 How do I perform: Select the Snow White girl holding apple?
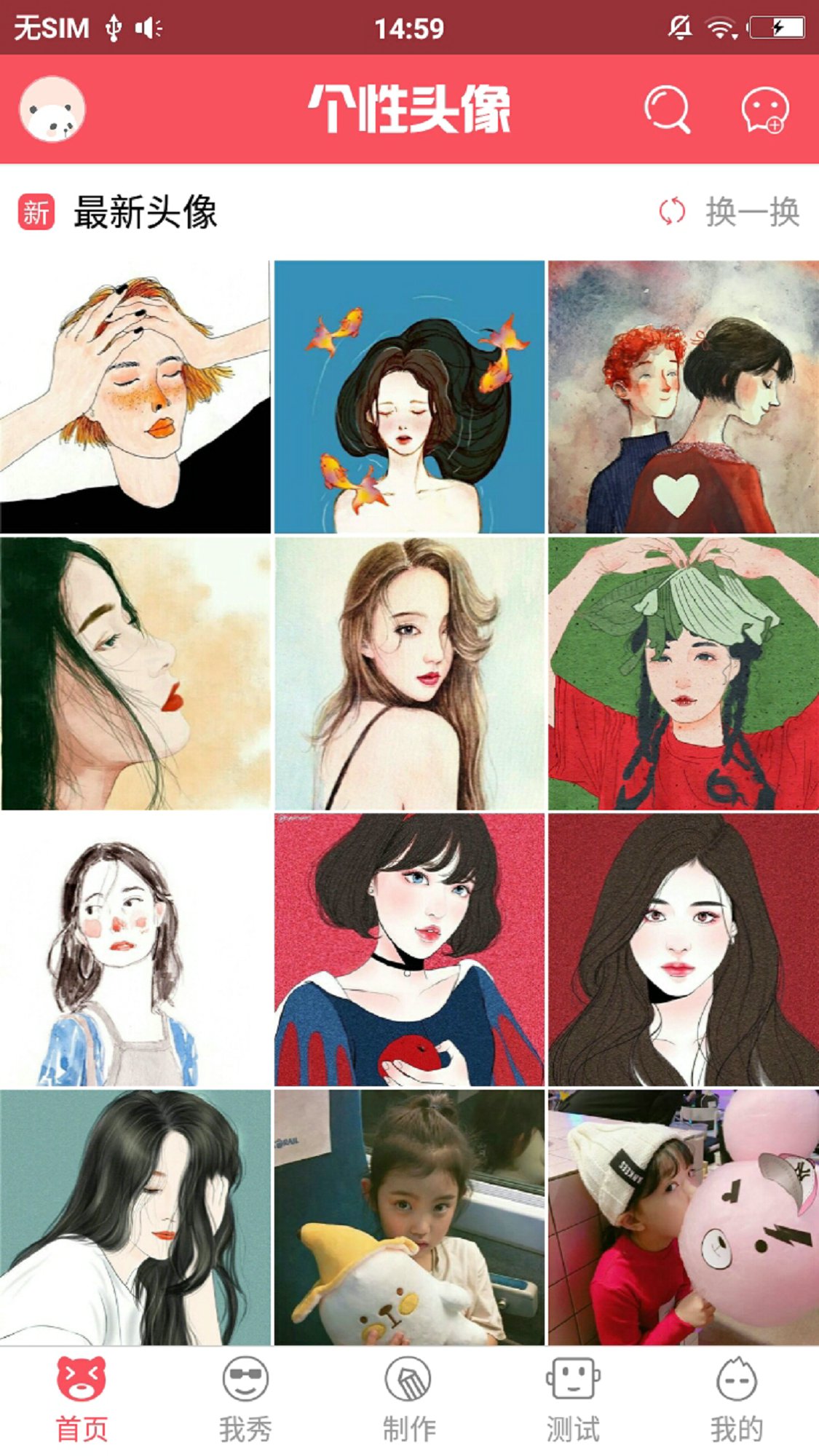(409, 949)
